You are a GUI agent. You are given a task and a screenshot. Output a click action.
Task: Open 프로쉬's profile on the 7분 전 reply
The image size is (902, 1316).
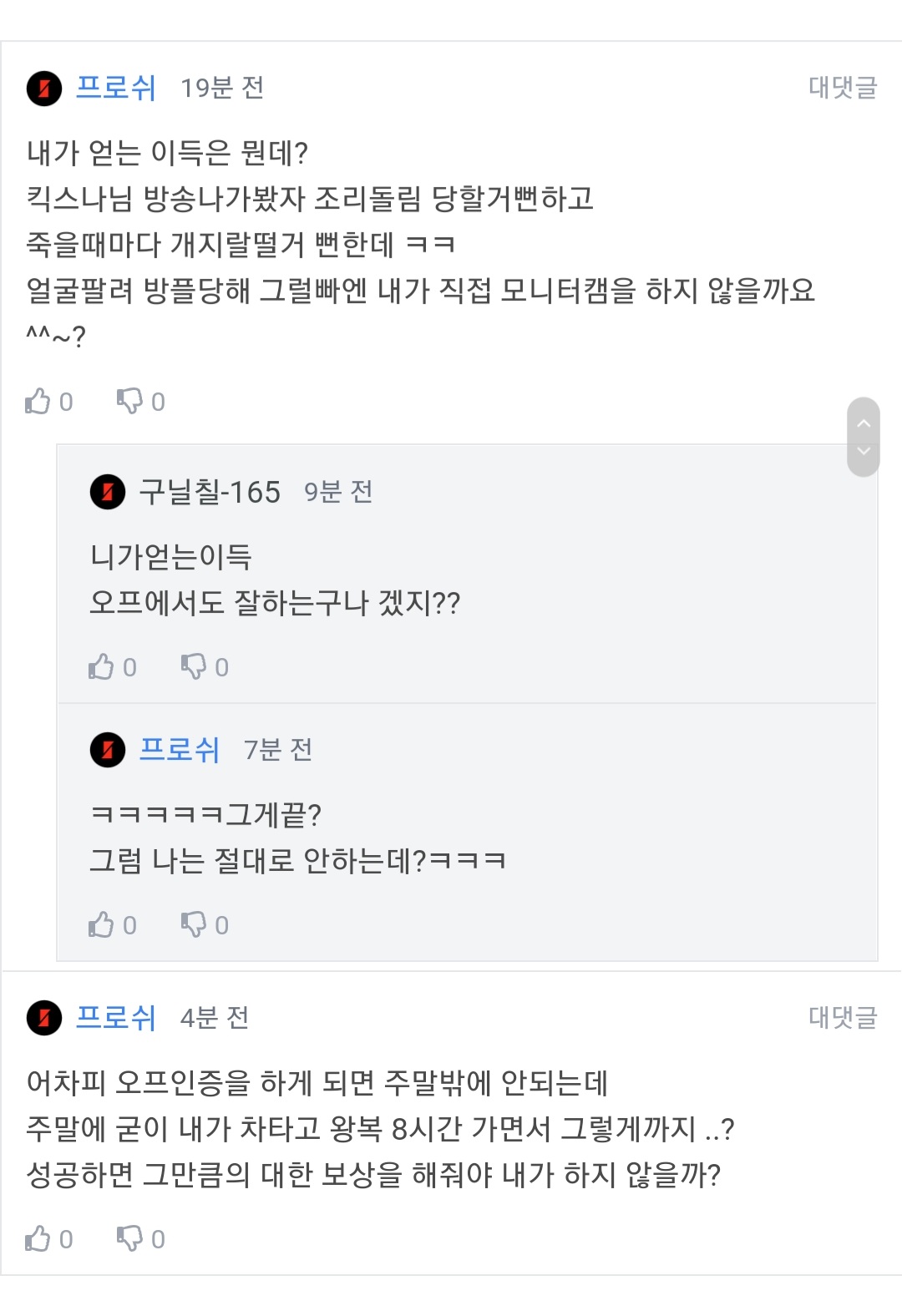tap(179, 750)
